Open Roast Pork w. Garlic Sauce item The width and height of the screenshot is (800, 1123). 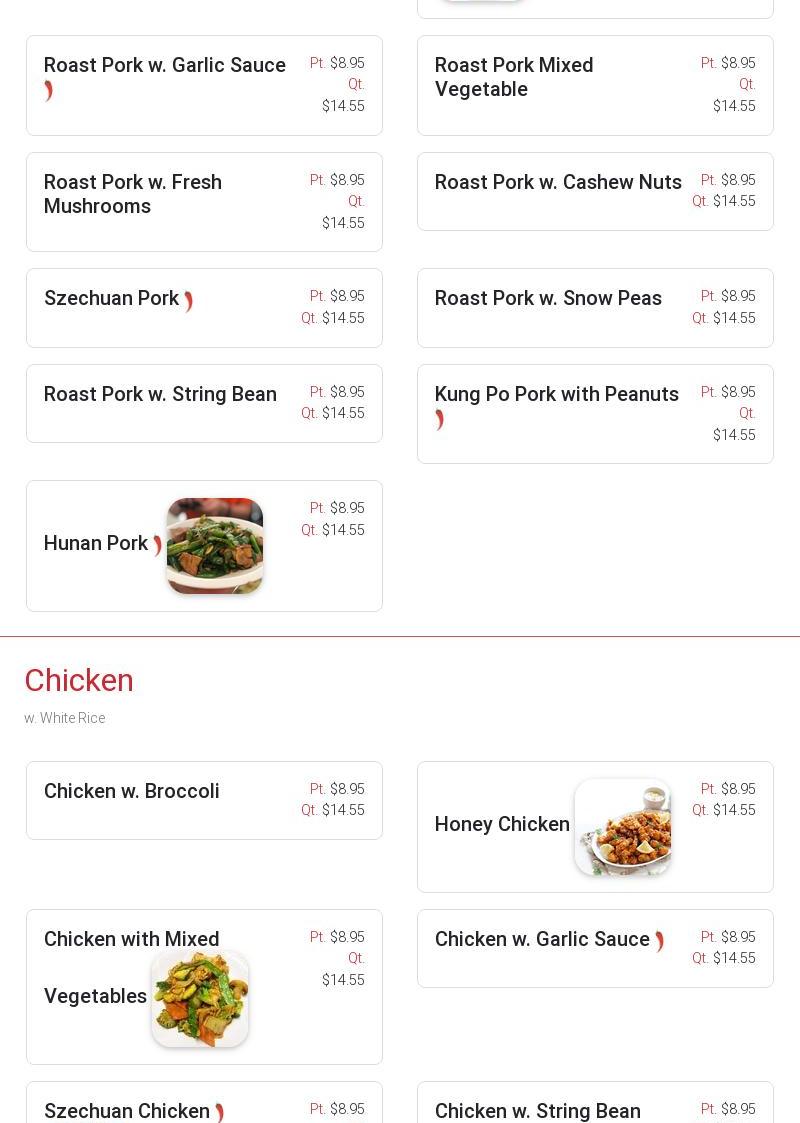click(x=165, y=66)
